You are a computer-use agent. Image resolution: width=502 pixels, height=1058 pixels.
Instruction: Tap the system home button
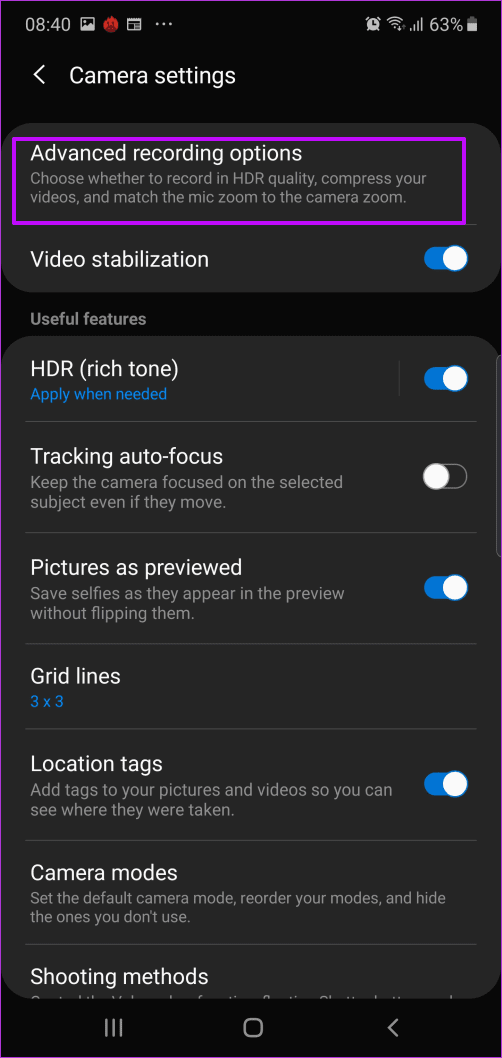tap(253, 1027)
